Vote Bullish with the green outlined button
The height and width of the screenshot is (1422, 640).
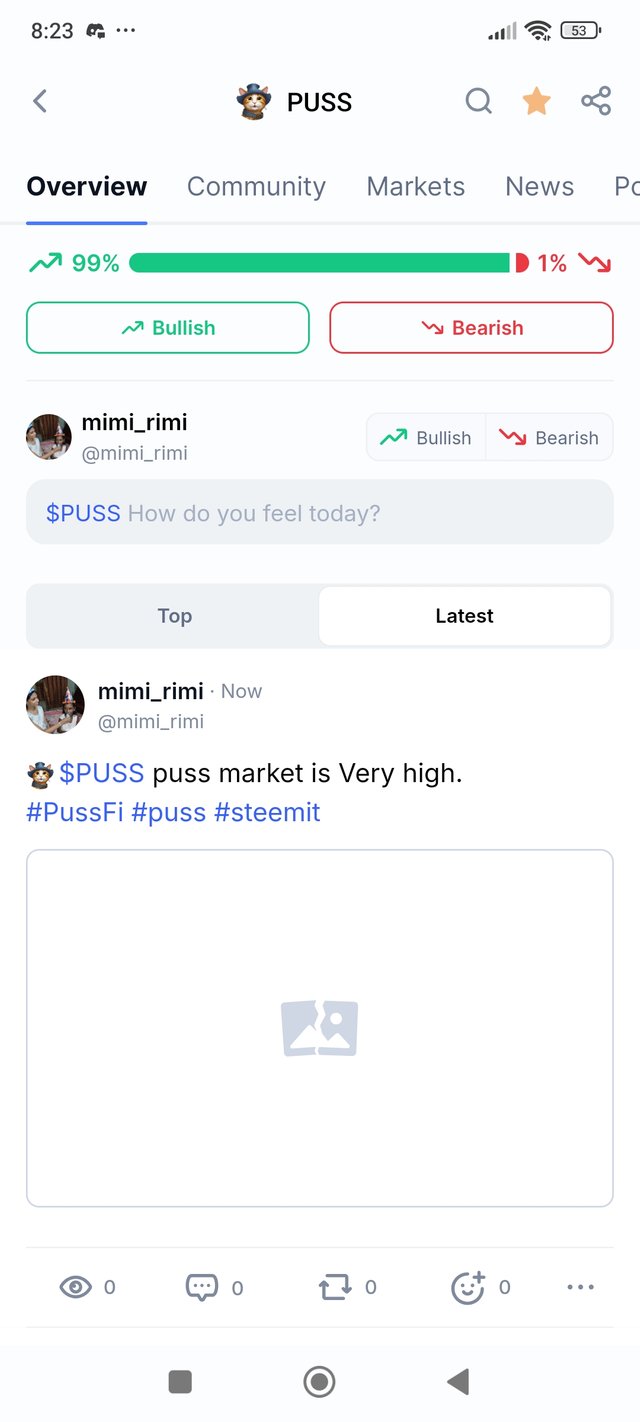click(x=168, y=328)
